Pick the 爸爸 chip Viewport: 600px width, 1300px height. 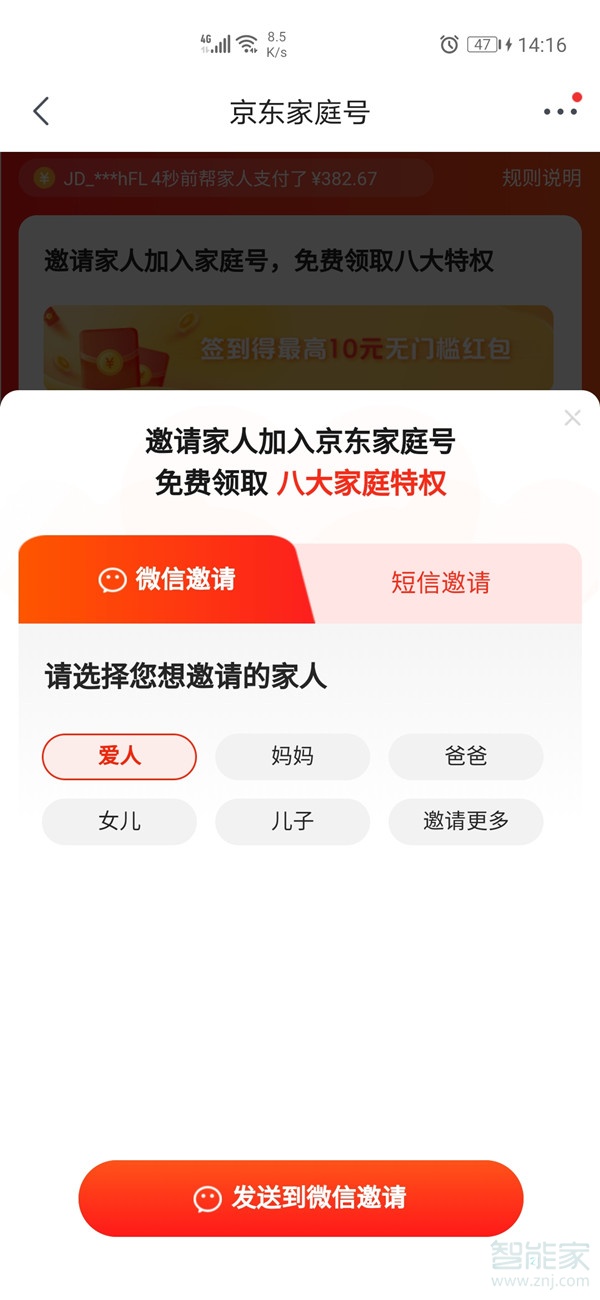pos(465,757)
